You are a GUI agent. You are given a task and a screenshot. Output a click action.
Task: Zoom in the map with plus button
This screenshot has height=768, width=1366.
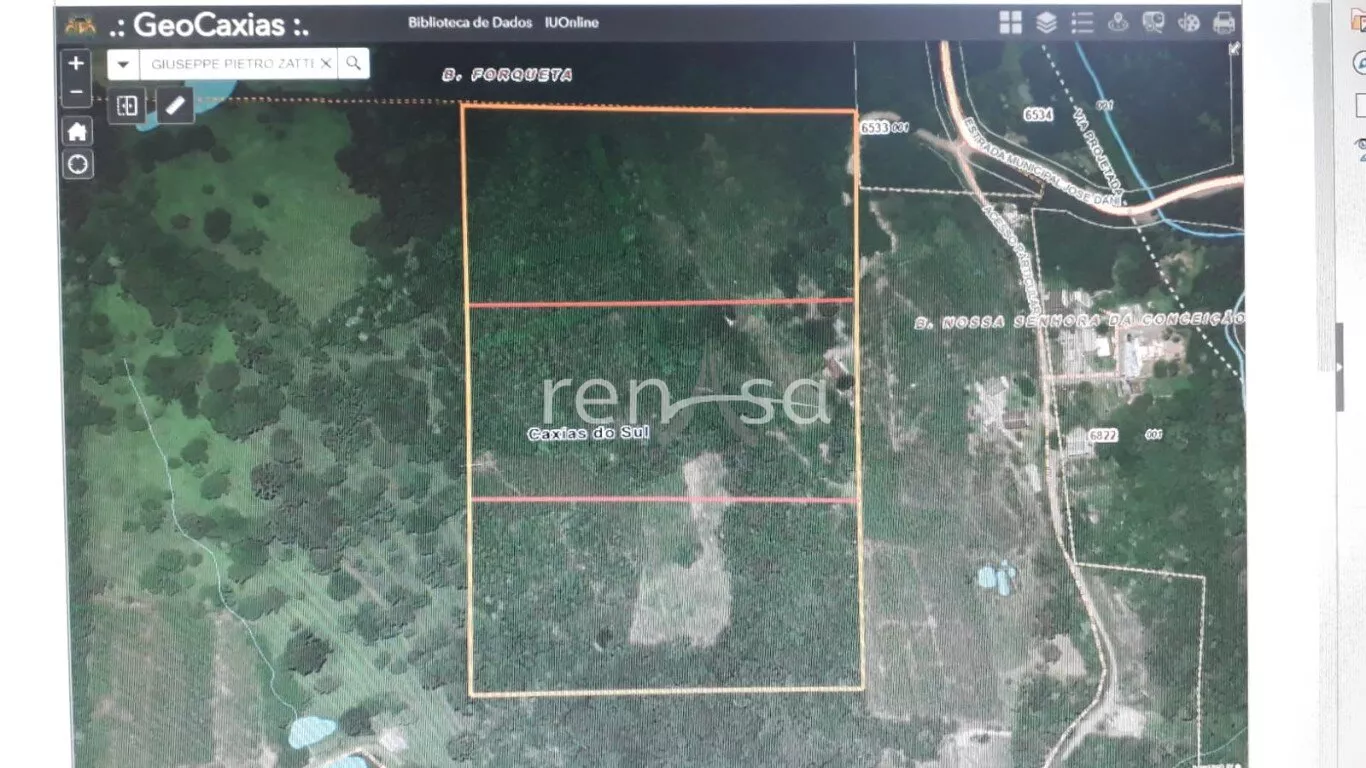point(77,63)
